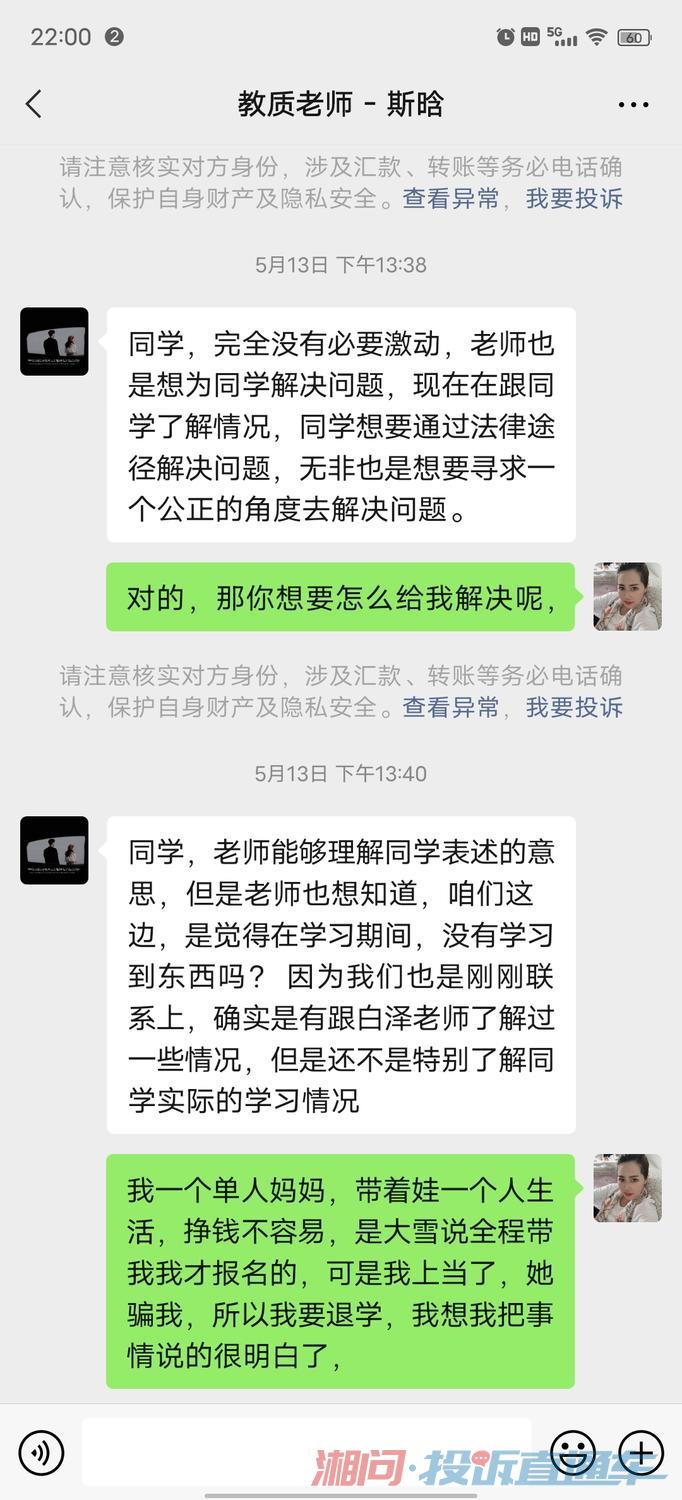Screen dimensions: 682x1500
Task: Open the plus attachment menu
Action: click(x=641, y=1452)
